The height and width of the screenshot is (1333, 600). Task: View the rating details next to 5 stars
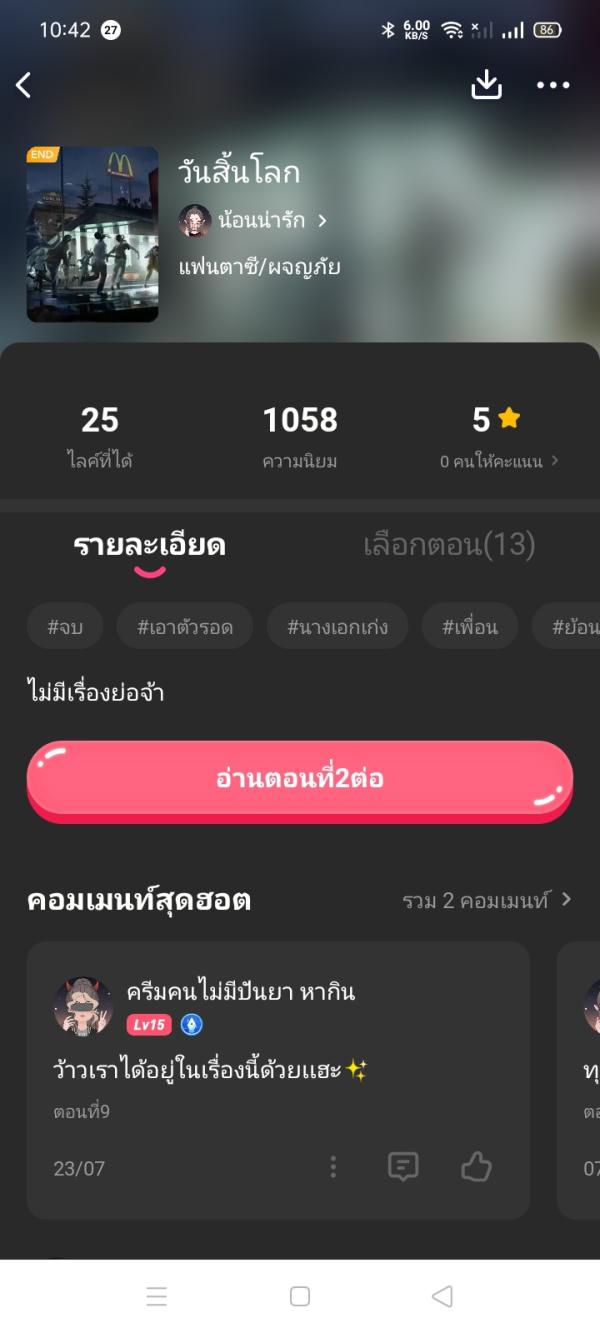coord(499,461)
